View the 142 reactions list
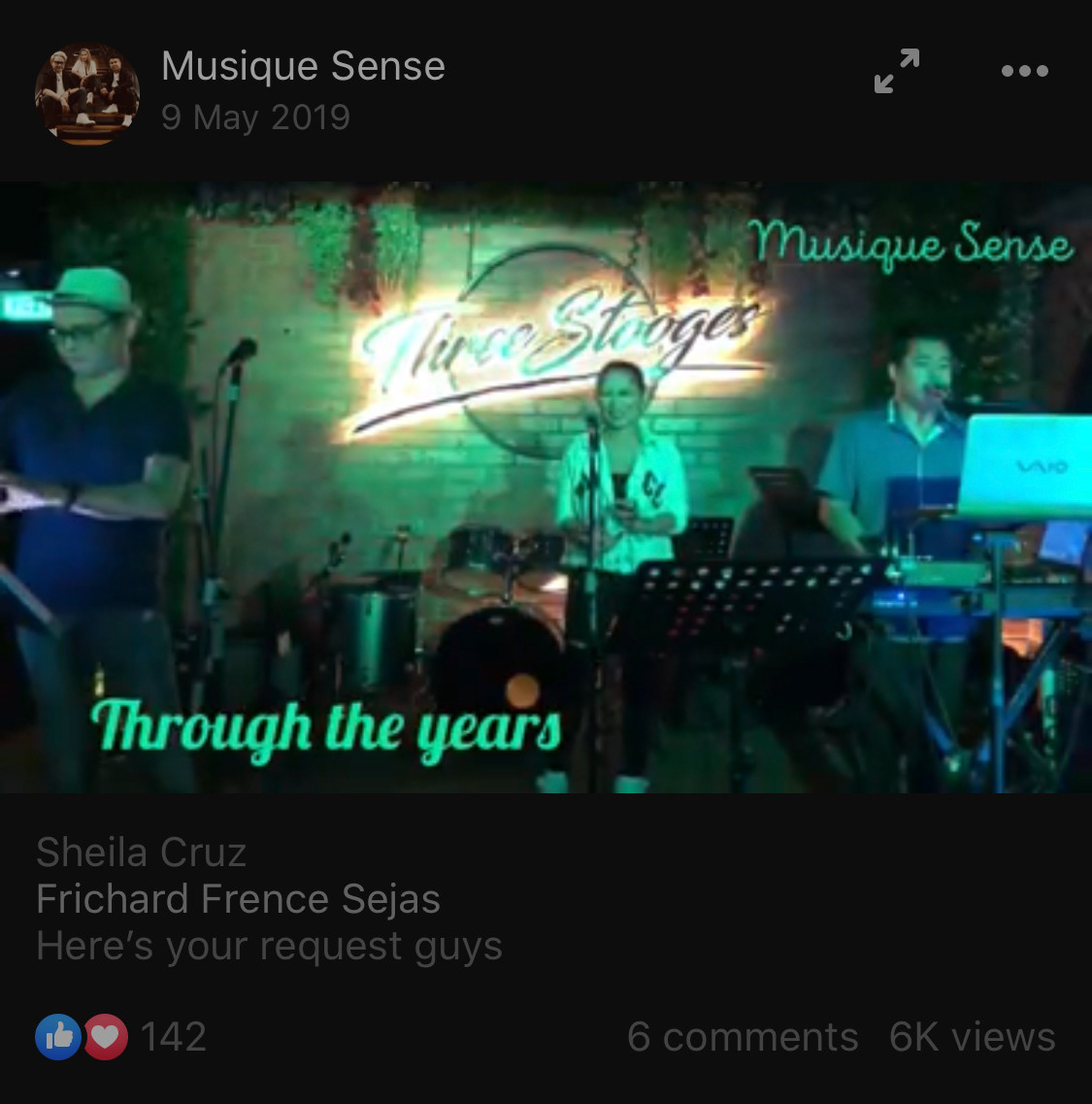This screenshot has width=1092, height=1104. [121, 1037]
